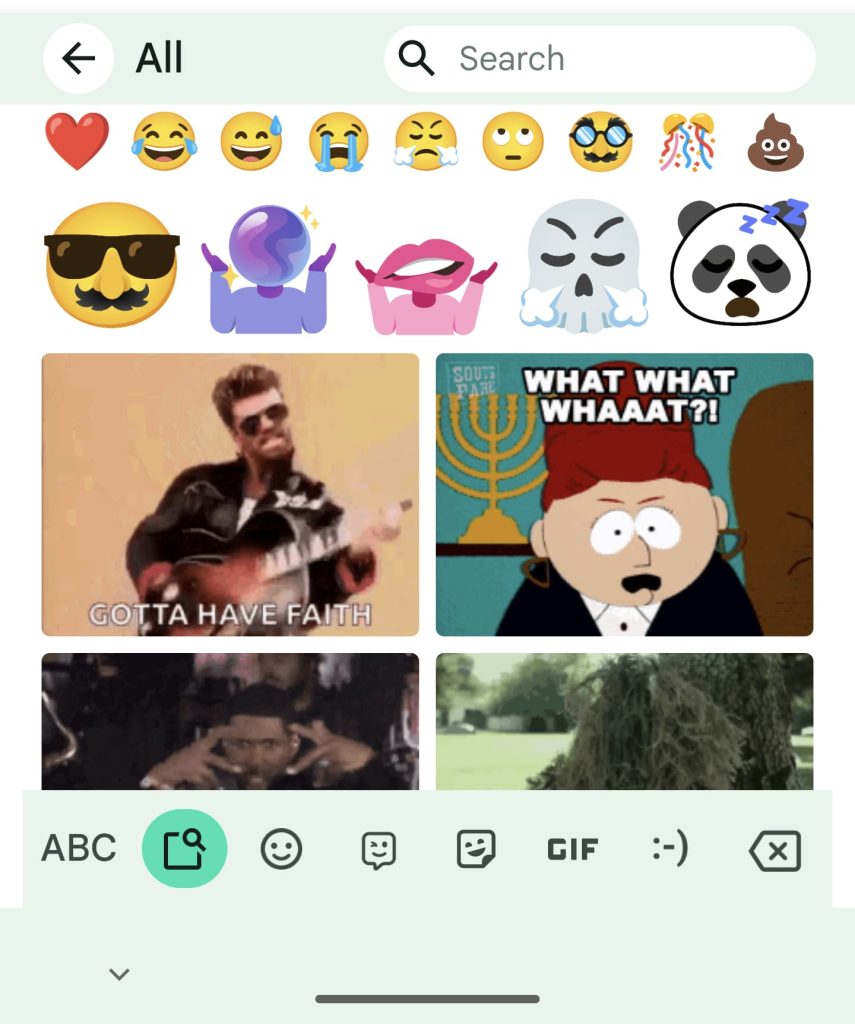
Task: Tap the back arrow next to All
Action: tap(77, 57)
